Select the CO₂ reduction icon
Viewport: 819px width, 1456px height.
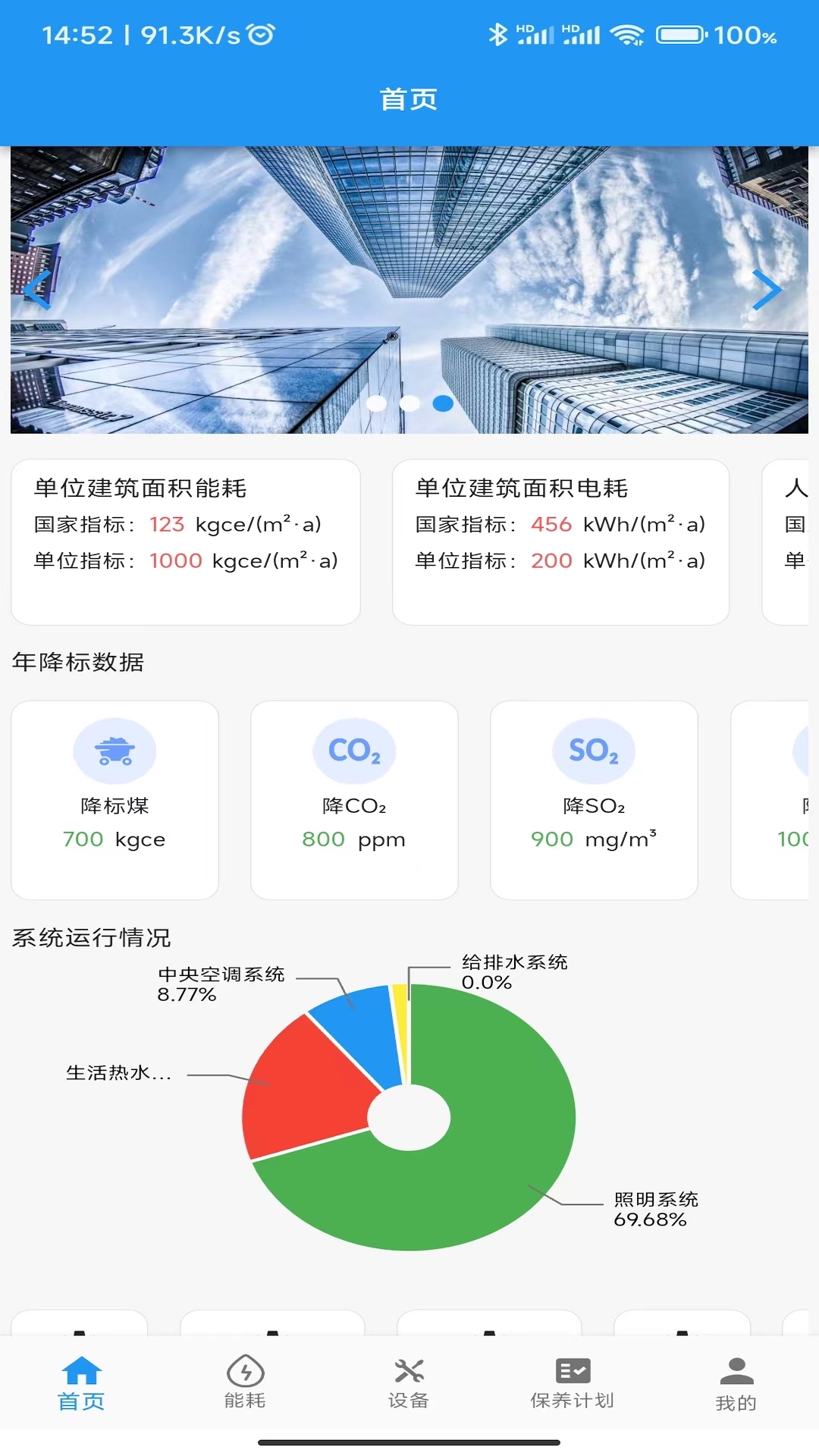[354, 751]
